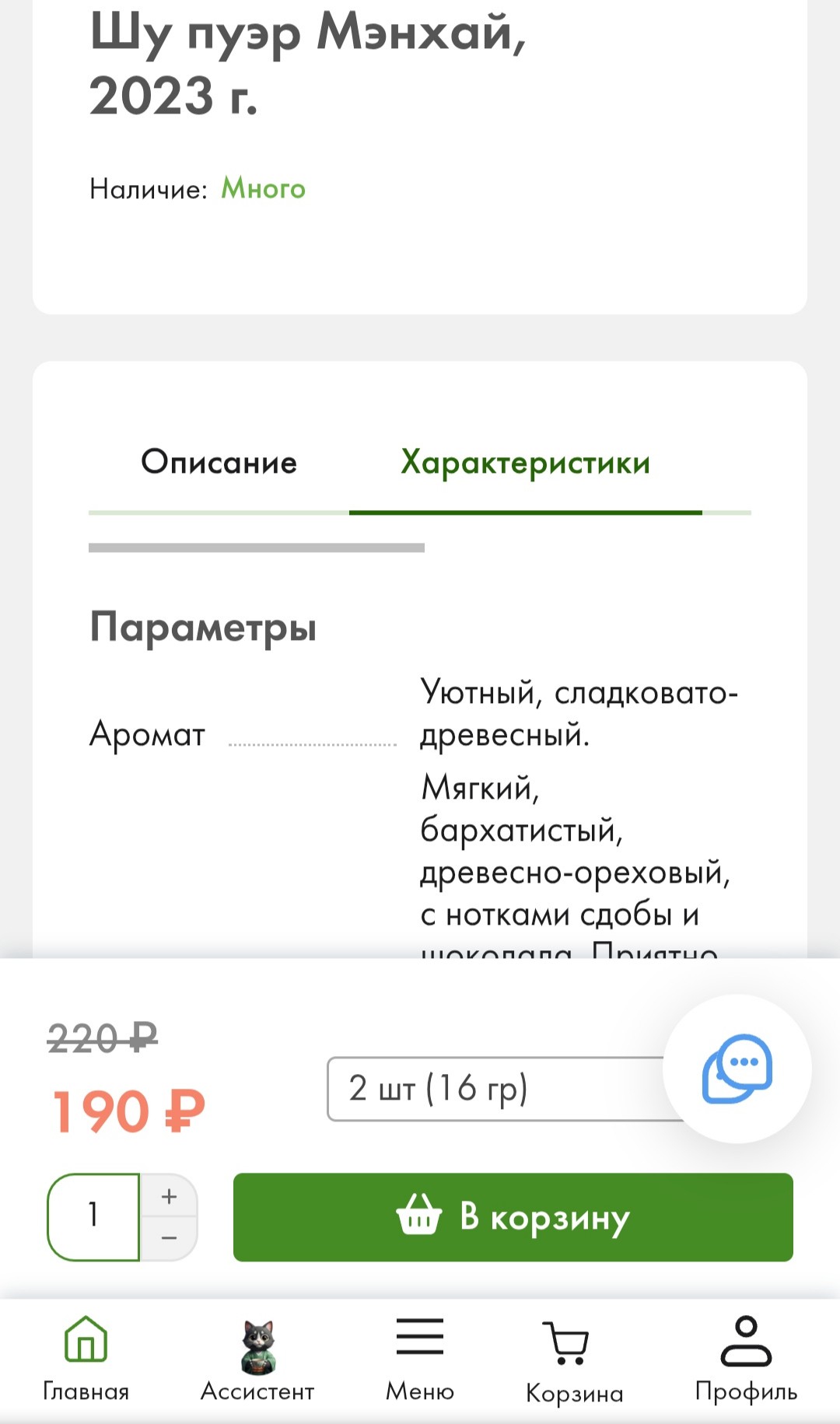Decrease quantity with the minus button
Viewport: 840px width, 1424px height.
click(169, 1237)
